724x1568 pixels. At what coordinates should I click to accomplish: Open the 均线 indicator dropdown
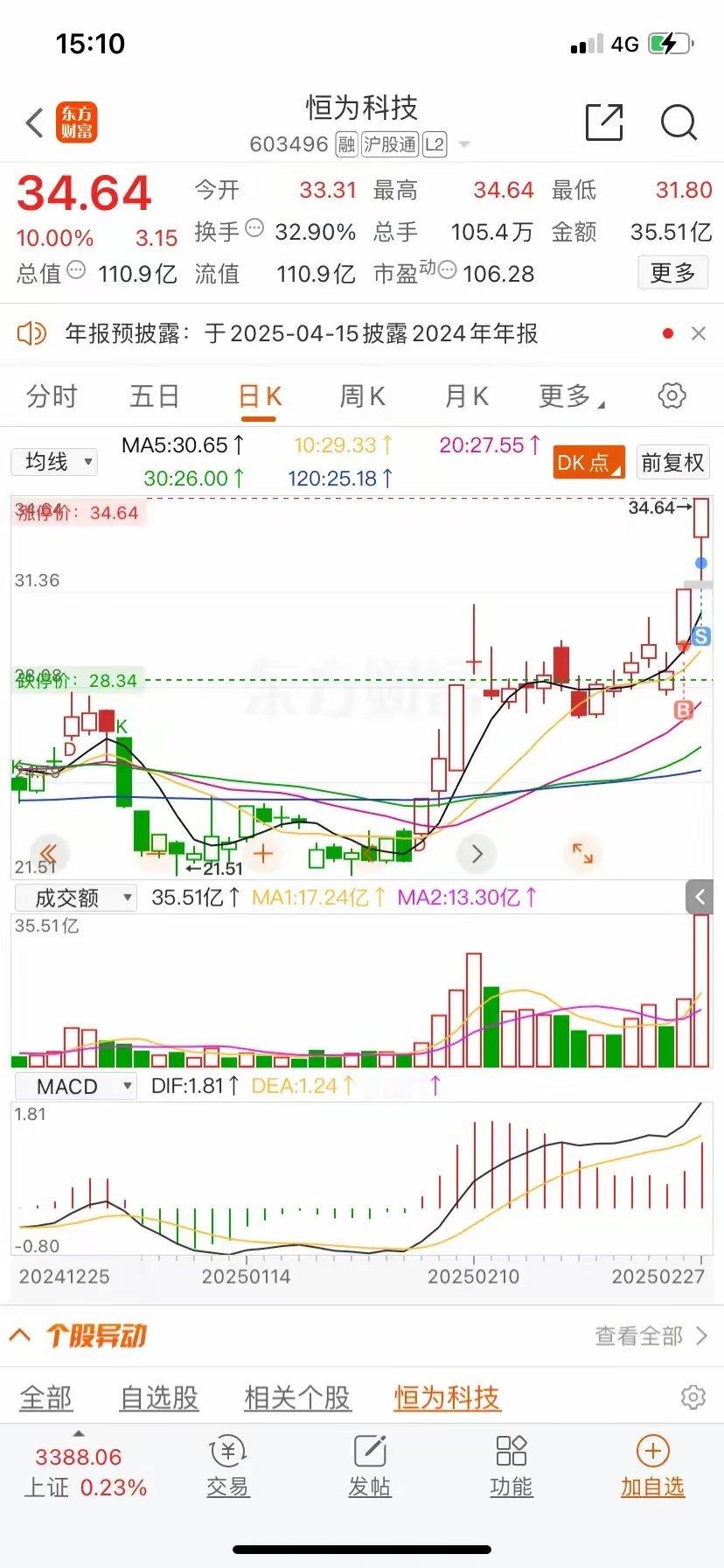coord(54,461)
